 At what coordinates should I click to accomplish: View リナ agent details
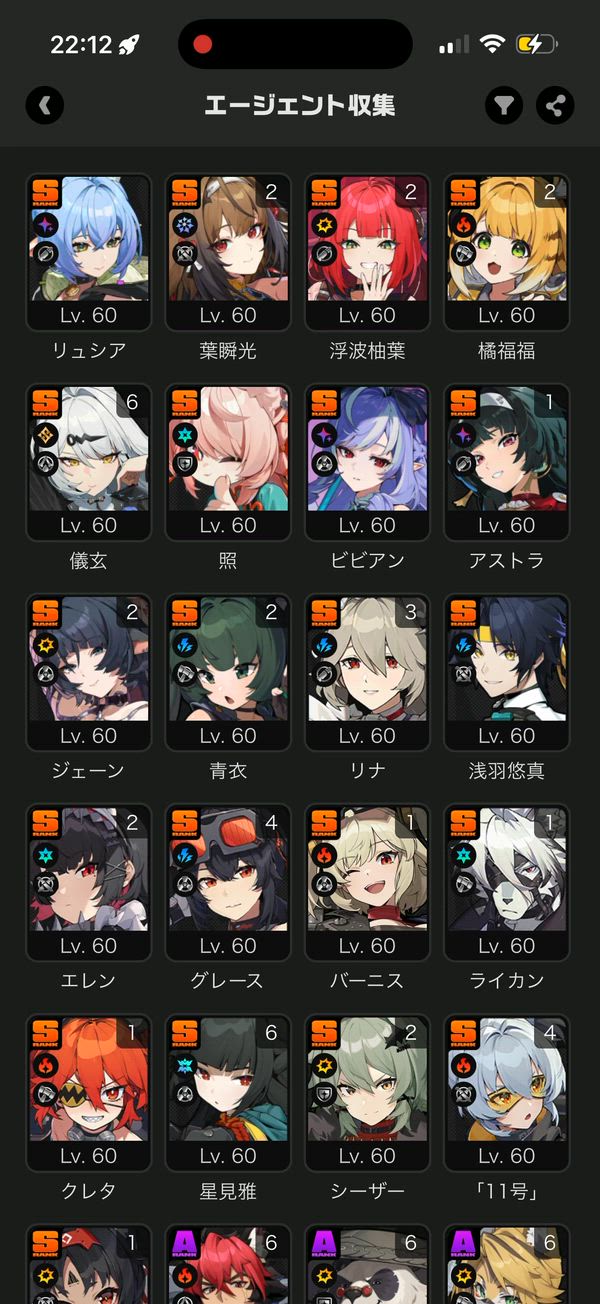coord(367,672)
